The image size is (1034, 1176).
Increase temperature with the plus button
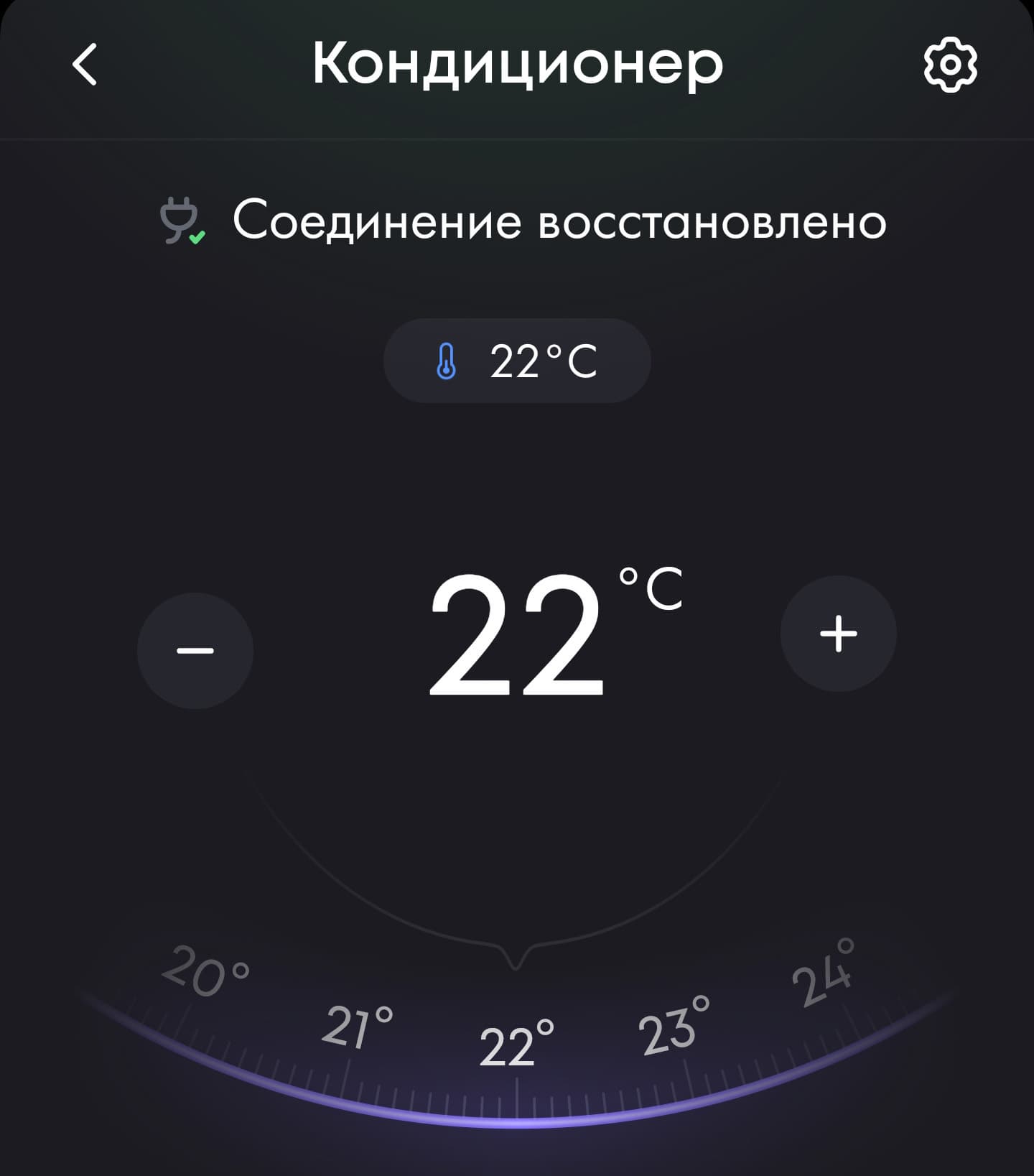[x=838, y=634]
